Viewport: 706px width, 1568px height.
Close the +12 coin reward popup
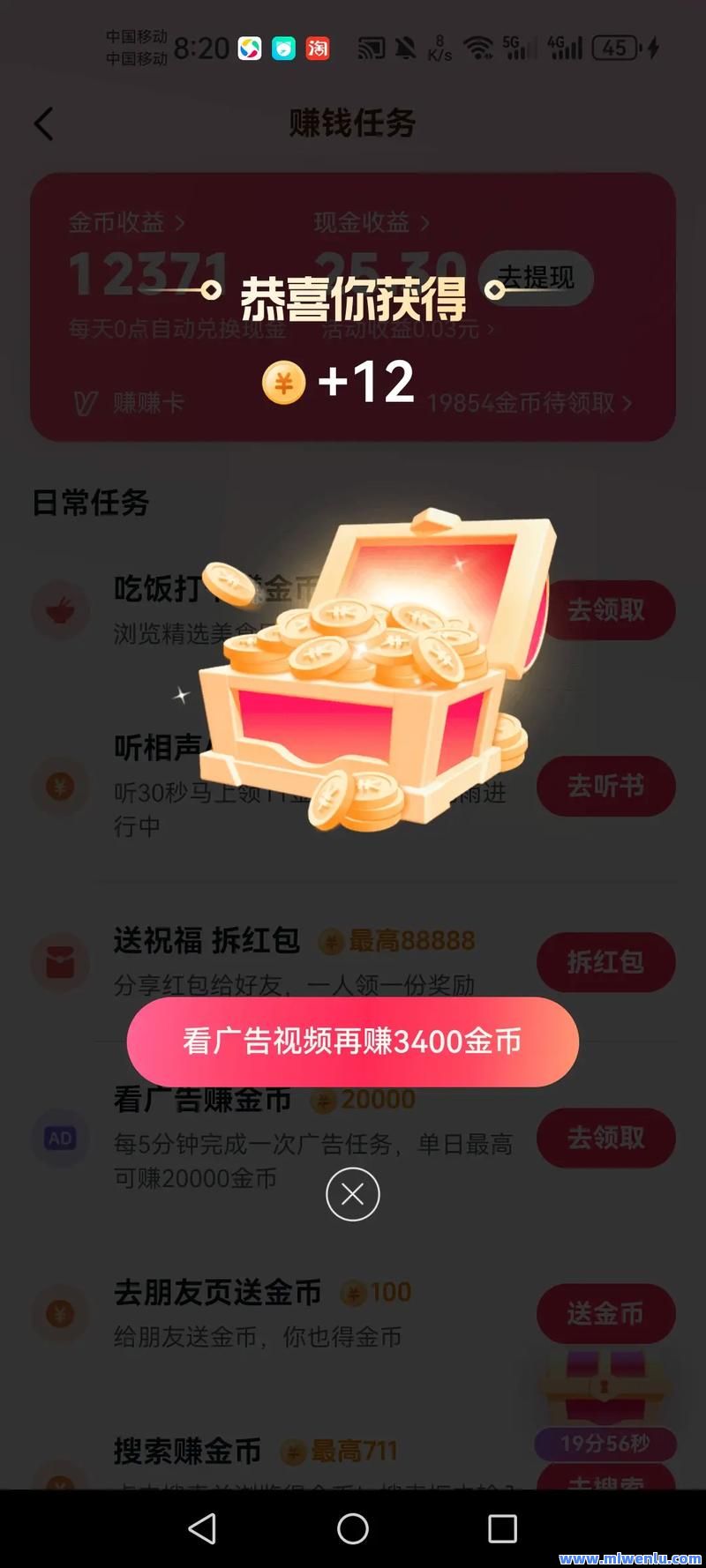point(353,1195)
